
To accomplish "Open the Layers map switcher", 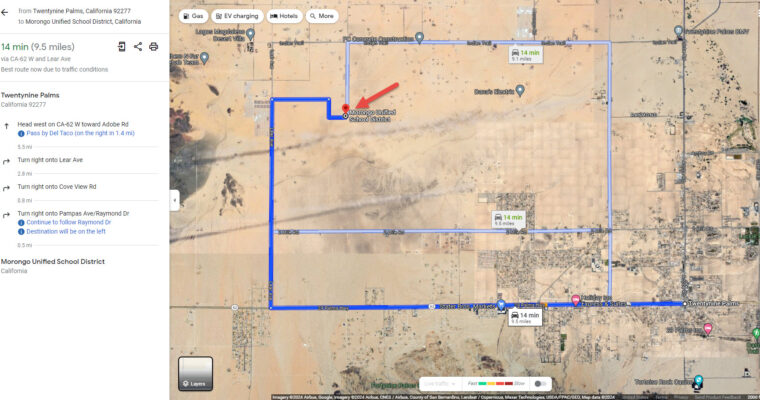I will [x=195, y=373].
